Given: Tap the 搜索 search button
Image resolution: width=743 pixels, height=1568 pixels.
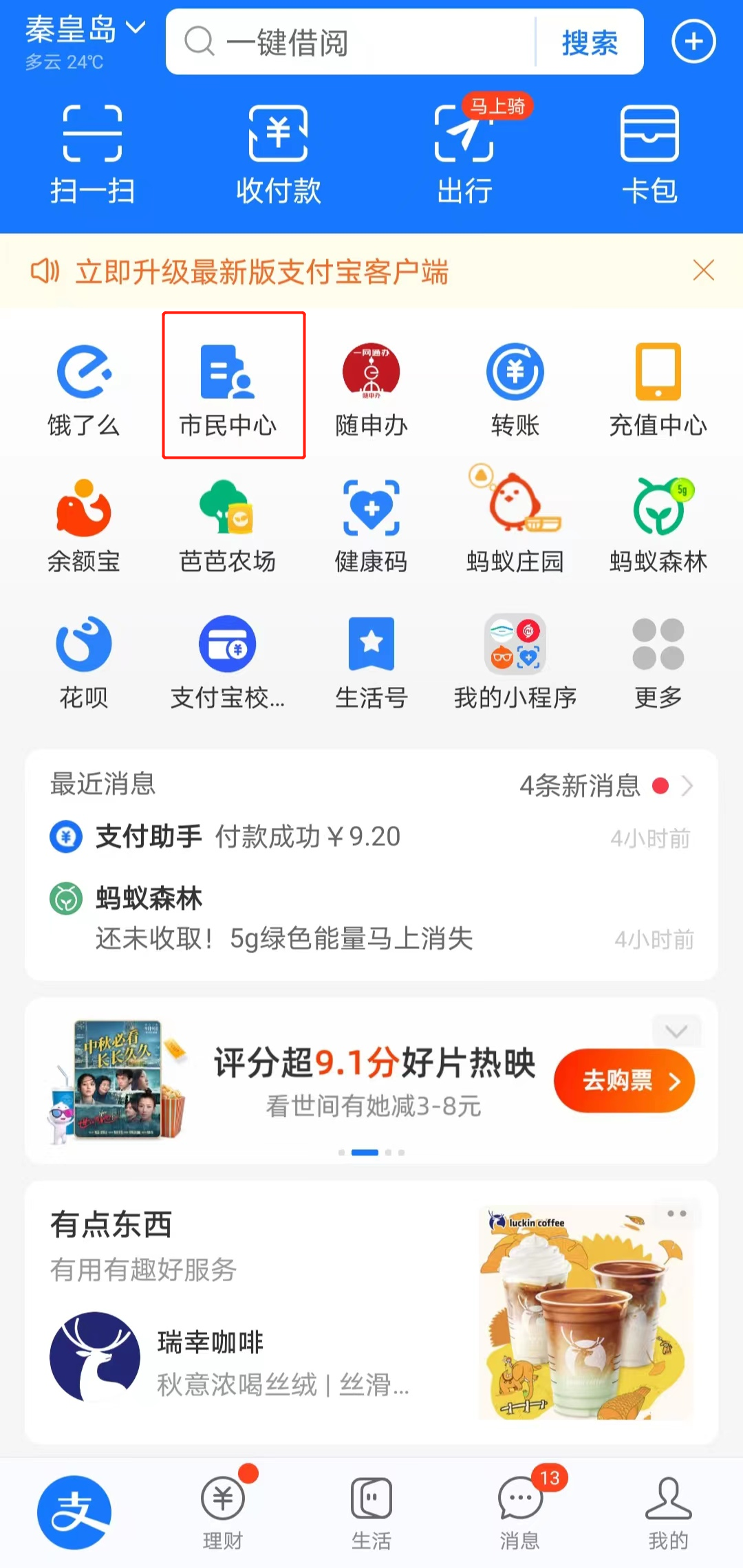Looking at the screenshot, I should coord(590,43).
